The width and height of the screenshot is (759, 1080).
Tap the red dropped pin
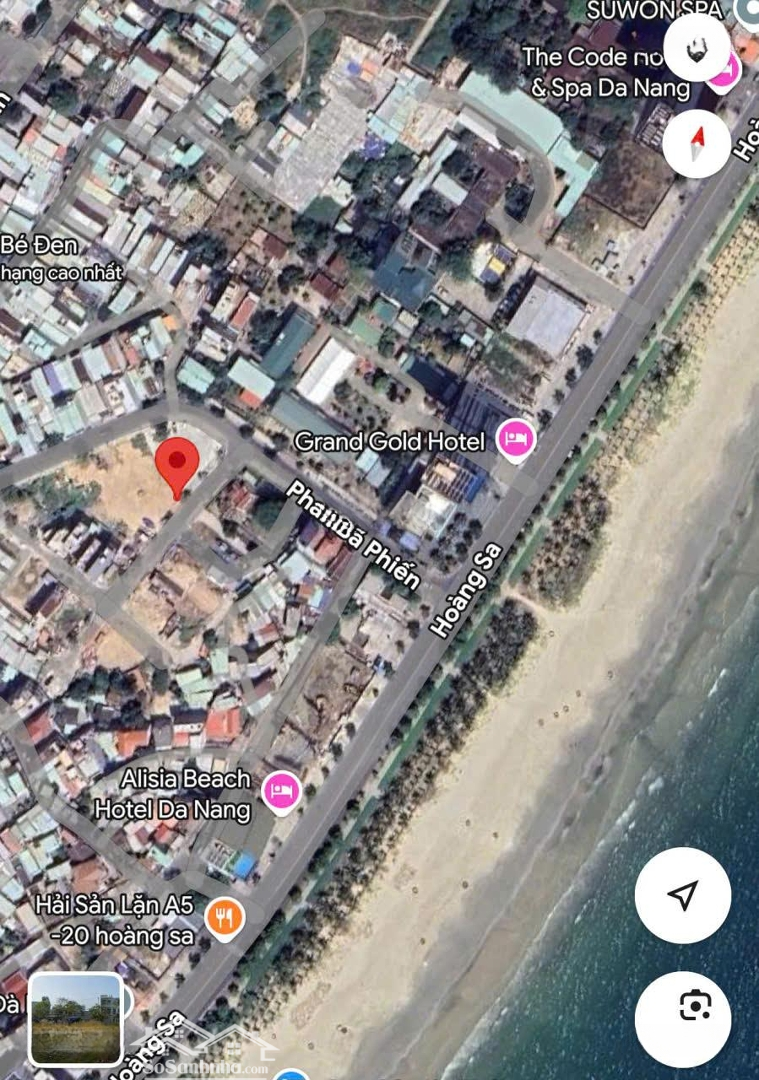[178, 463]
